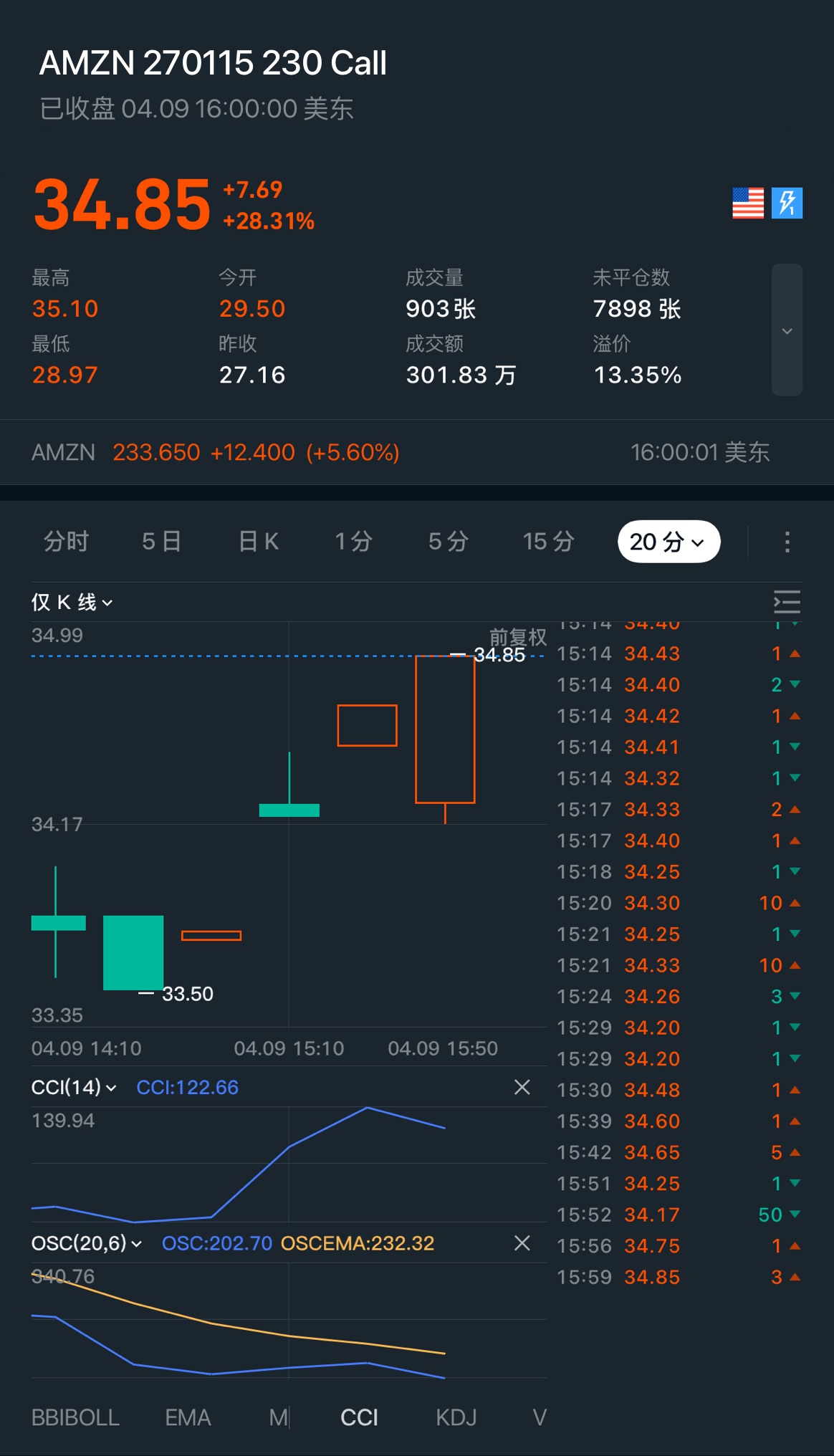This screenshot has width=834, height=1456.
Task: Open the 仅K线 display dropdown
Action: pos(72,603)
